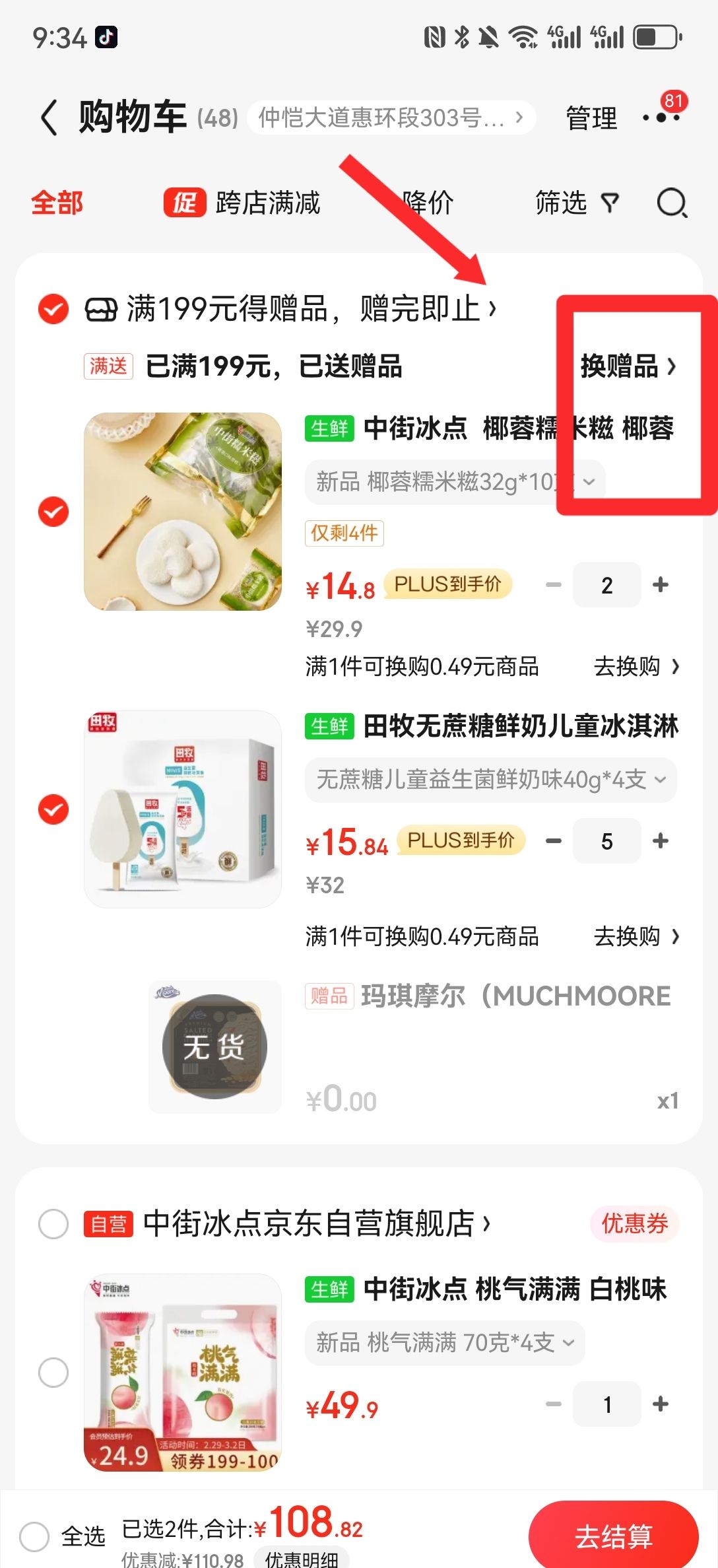
Task: Tap 去结算 to check out
Action: pyautogui.click(x=613, y=1536)
